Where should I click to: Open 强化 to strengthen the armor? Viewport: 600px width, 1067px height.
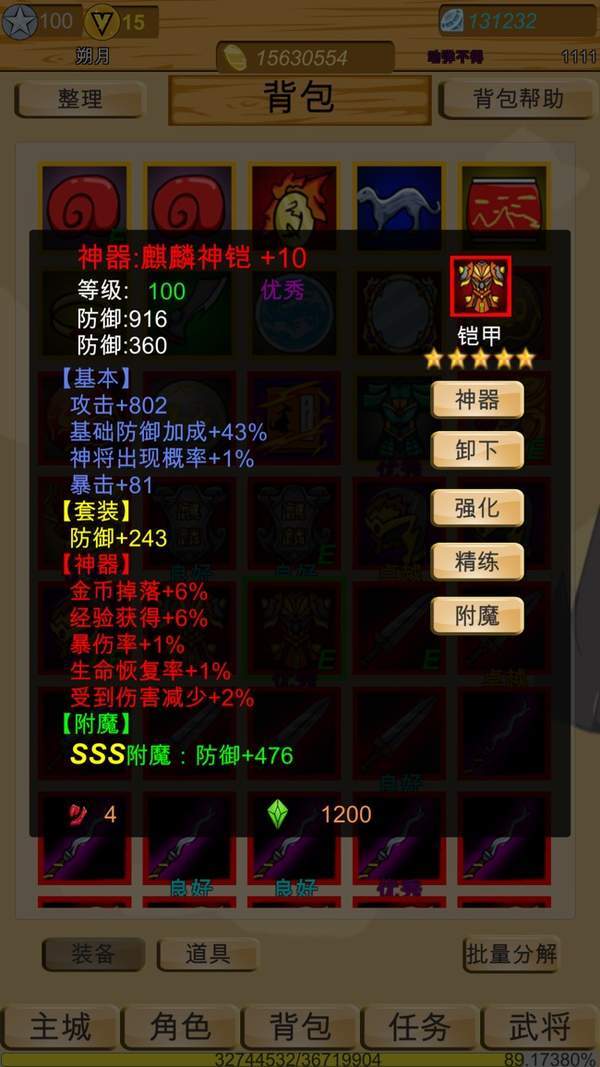(x=477, y=507)
